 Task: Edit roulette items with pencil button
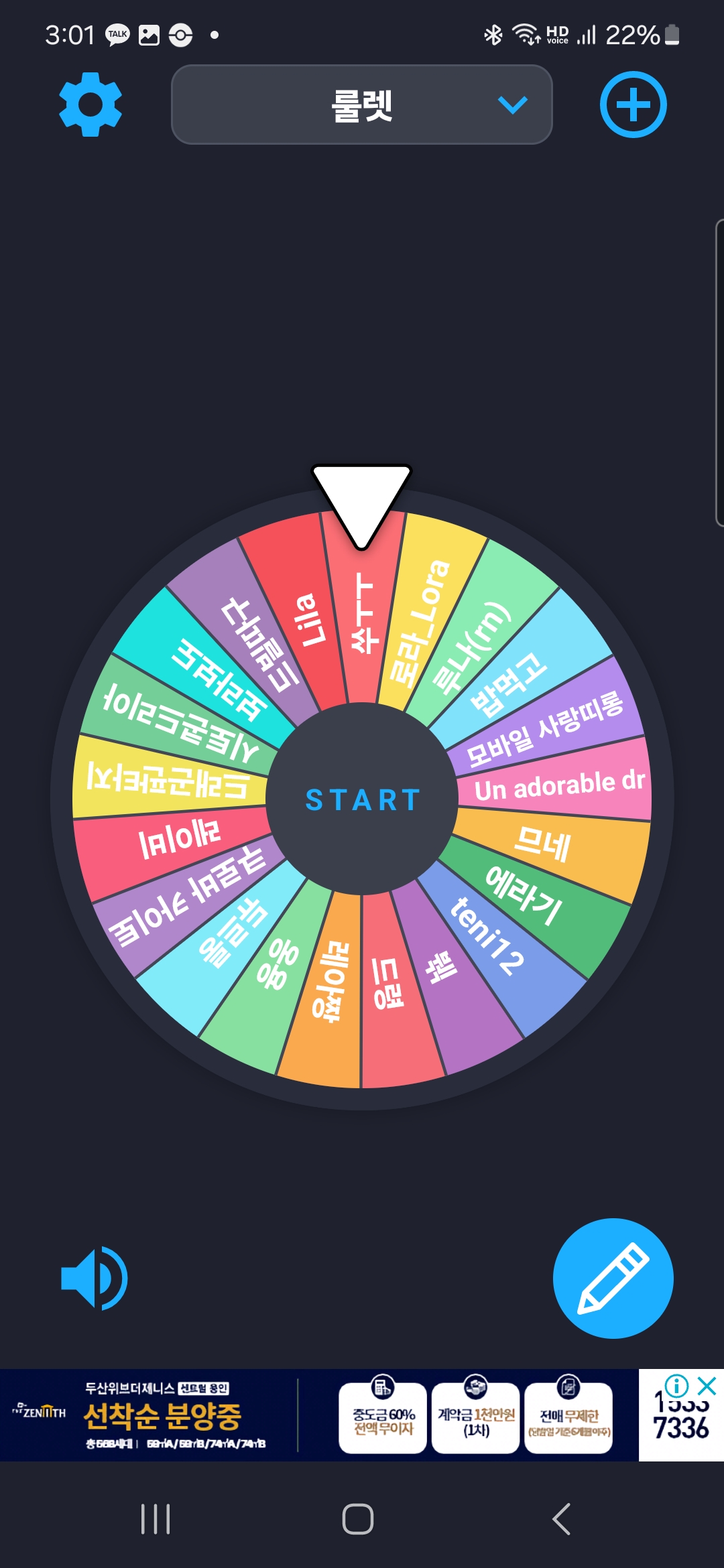click(x=613, y=1278)
